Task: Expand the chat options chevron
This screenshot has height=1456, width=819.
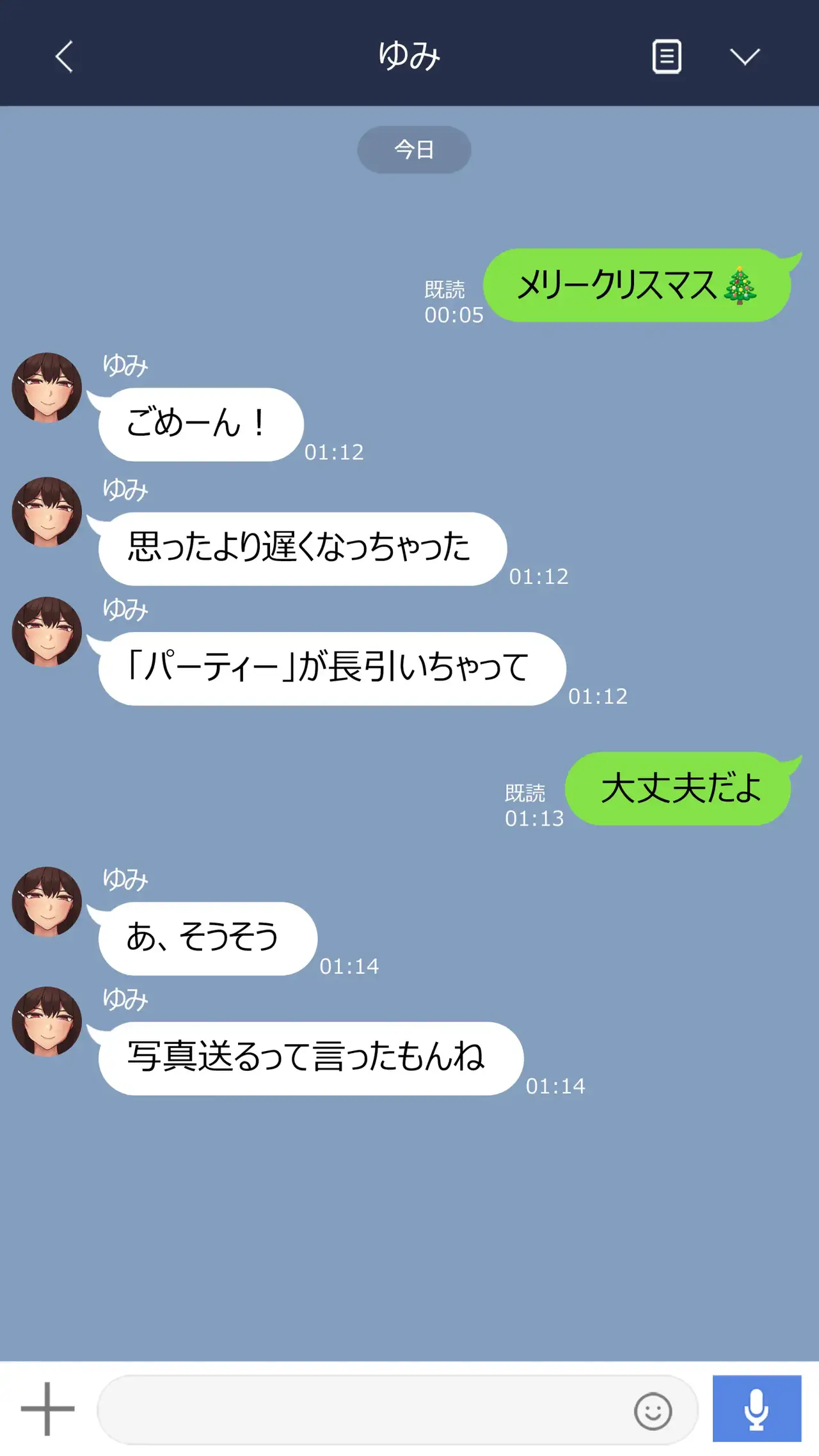Action: coord(745,56)
